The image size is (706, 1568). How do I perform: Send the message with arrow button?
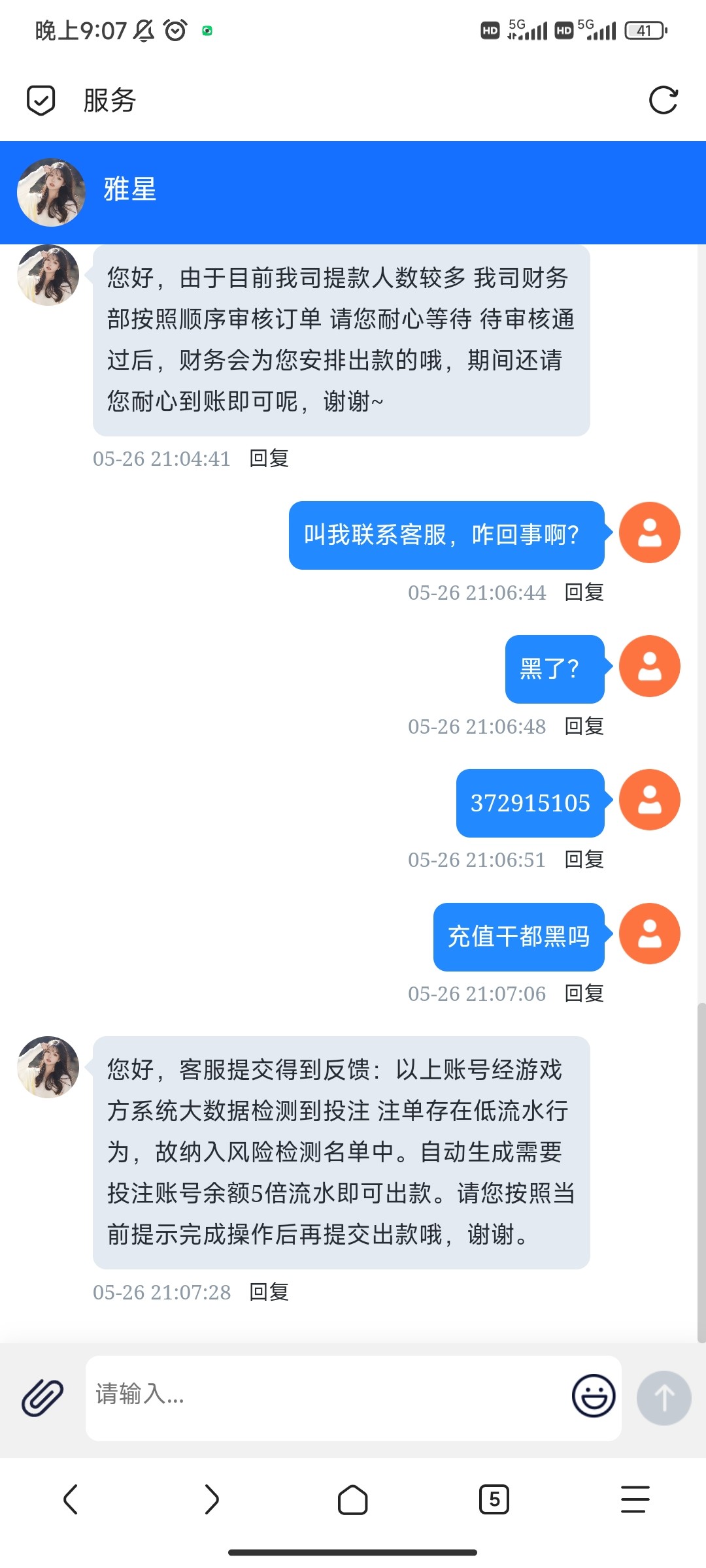point(664,1397)
